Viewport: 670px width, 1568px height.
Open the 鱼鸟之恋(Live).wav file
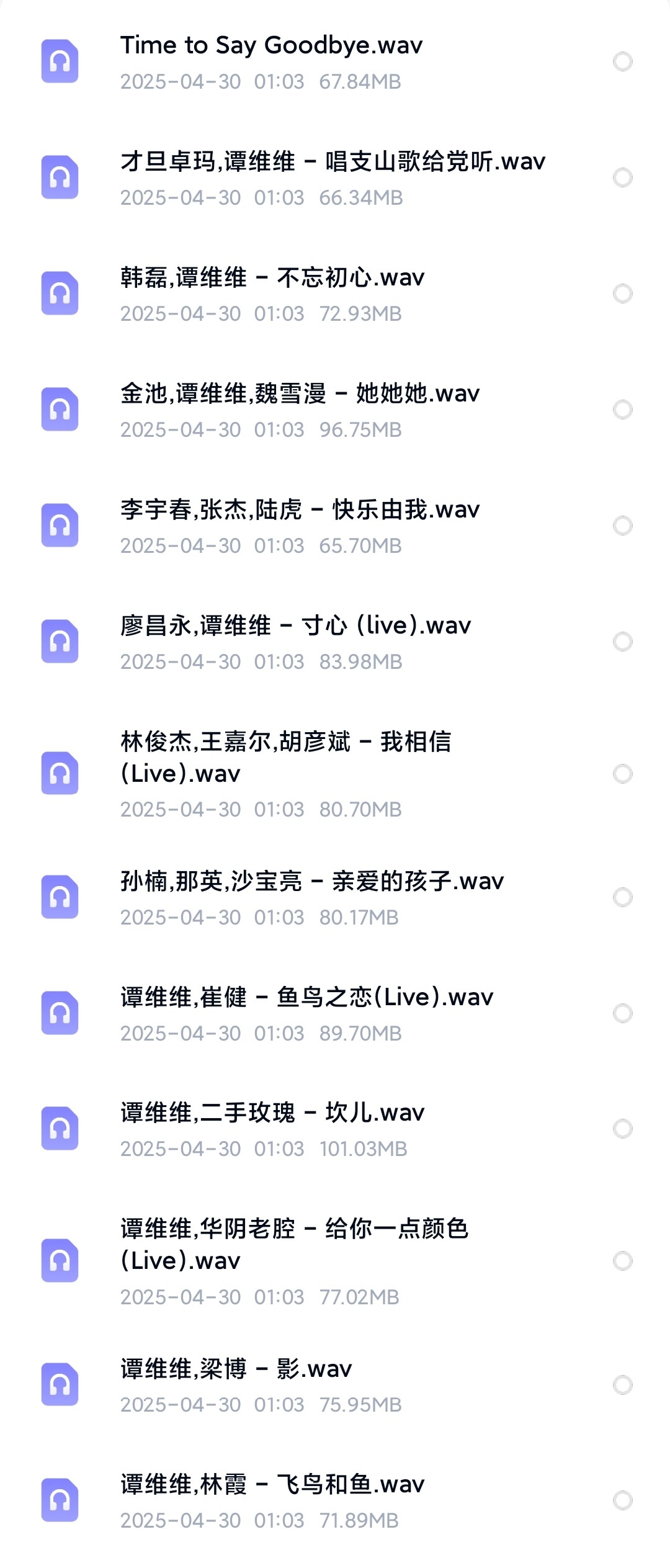[x=306, y=998]
